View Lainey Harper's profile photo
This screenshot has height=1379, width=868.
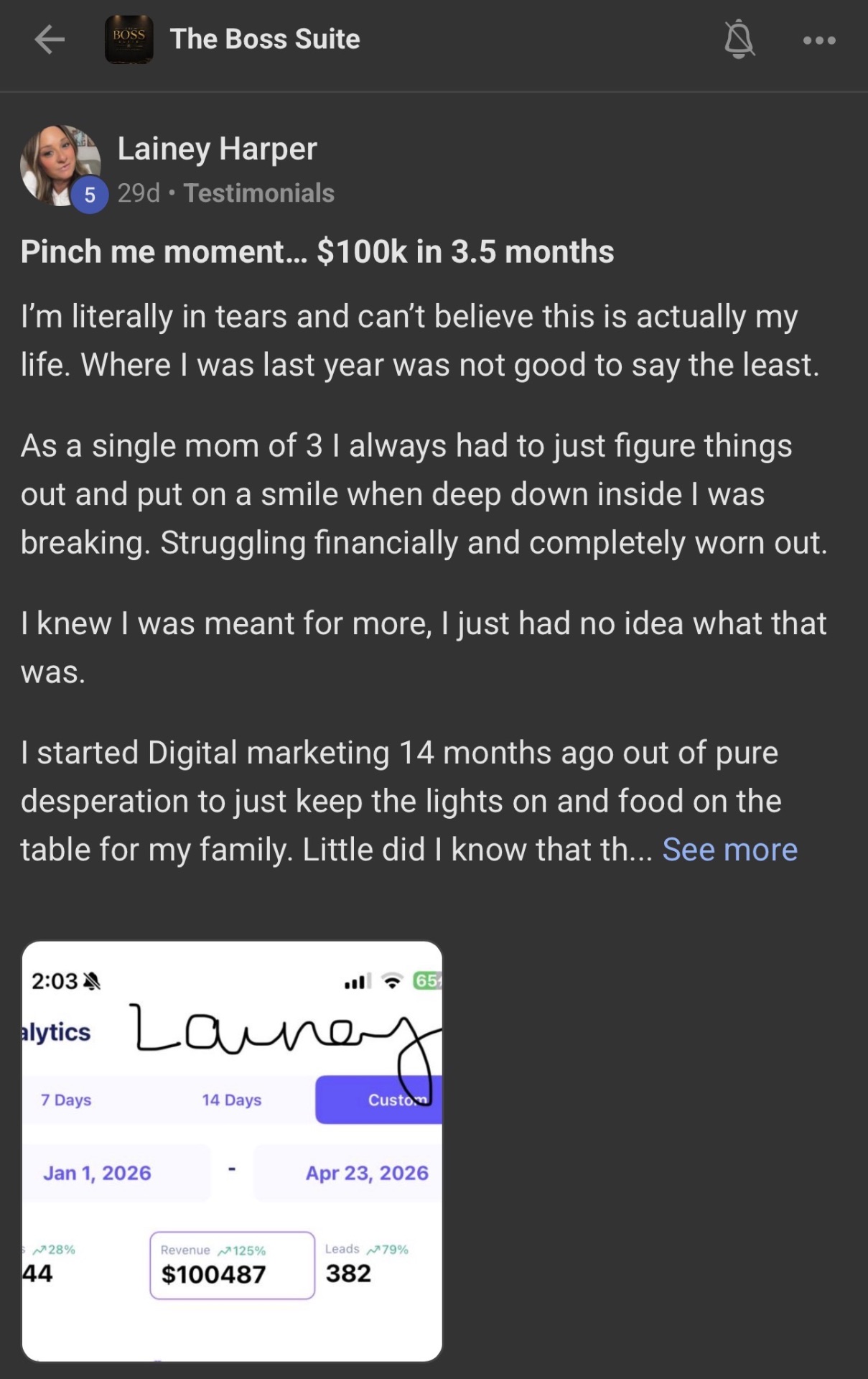point(60,165)
